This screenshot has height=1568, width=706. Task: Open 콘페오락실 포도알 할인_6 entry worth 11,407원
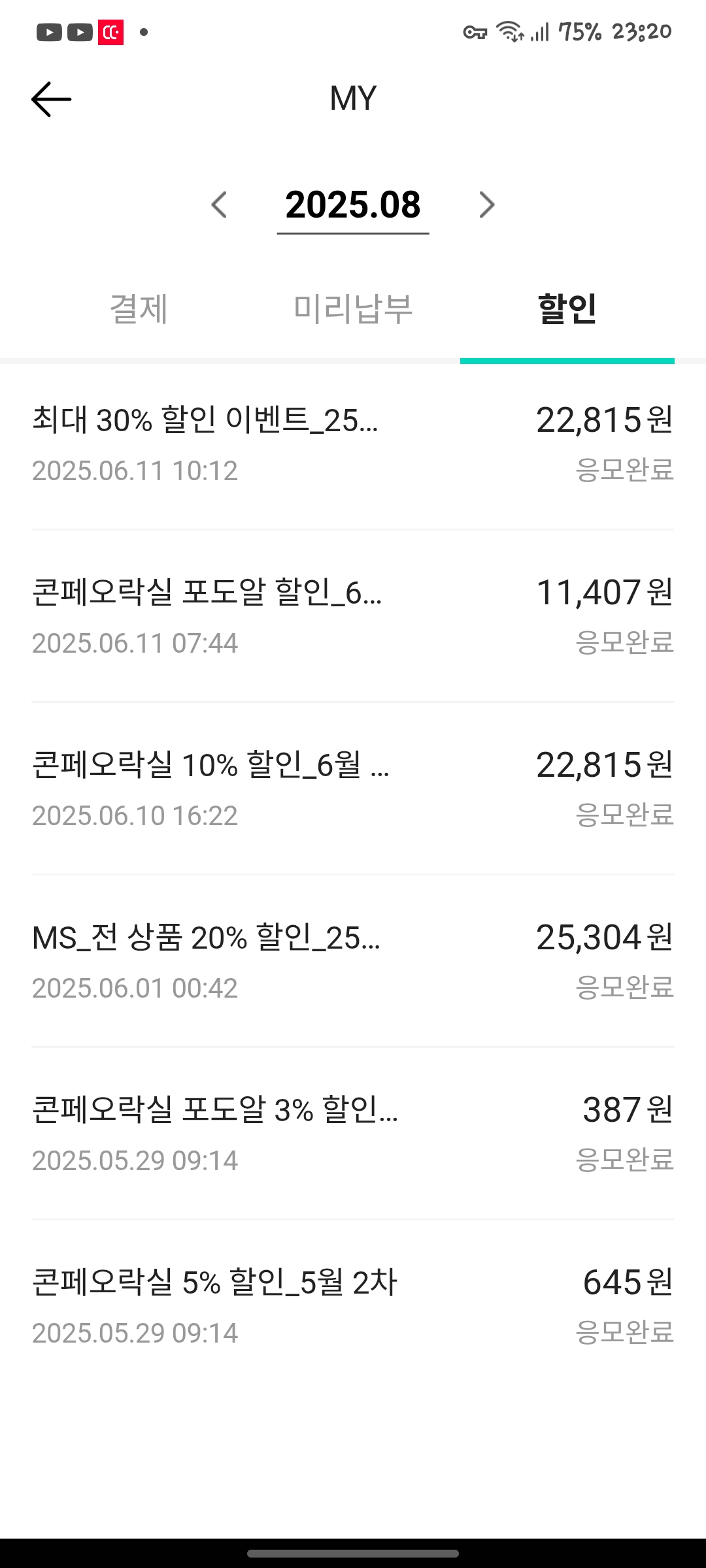(x=353, y=617)
